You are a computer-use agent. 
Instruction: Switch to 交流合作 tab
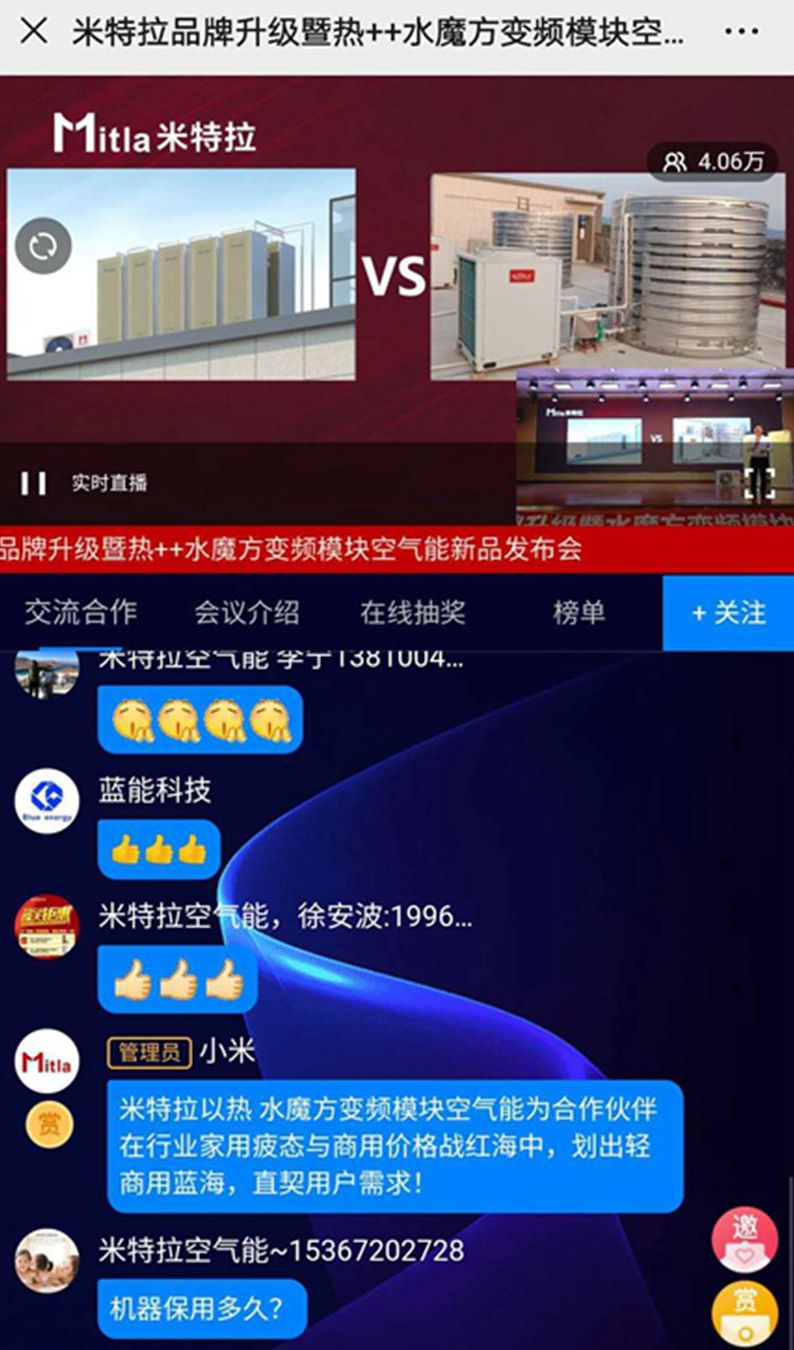click(x=81, y=612)
